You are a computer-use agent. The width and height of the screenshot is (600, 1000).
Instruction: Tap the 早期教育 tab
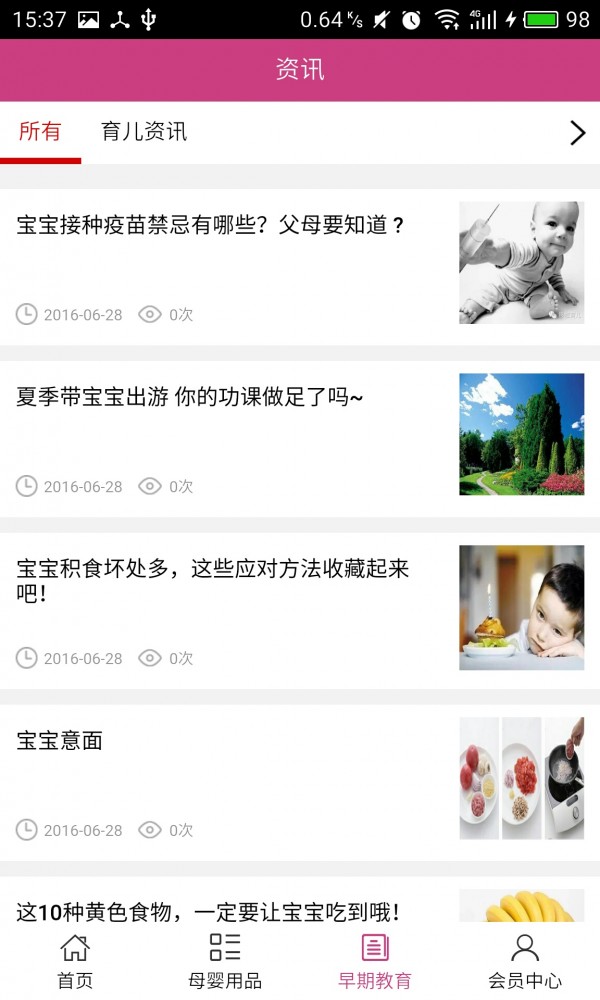point(375,960)
